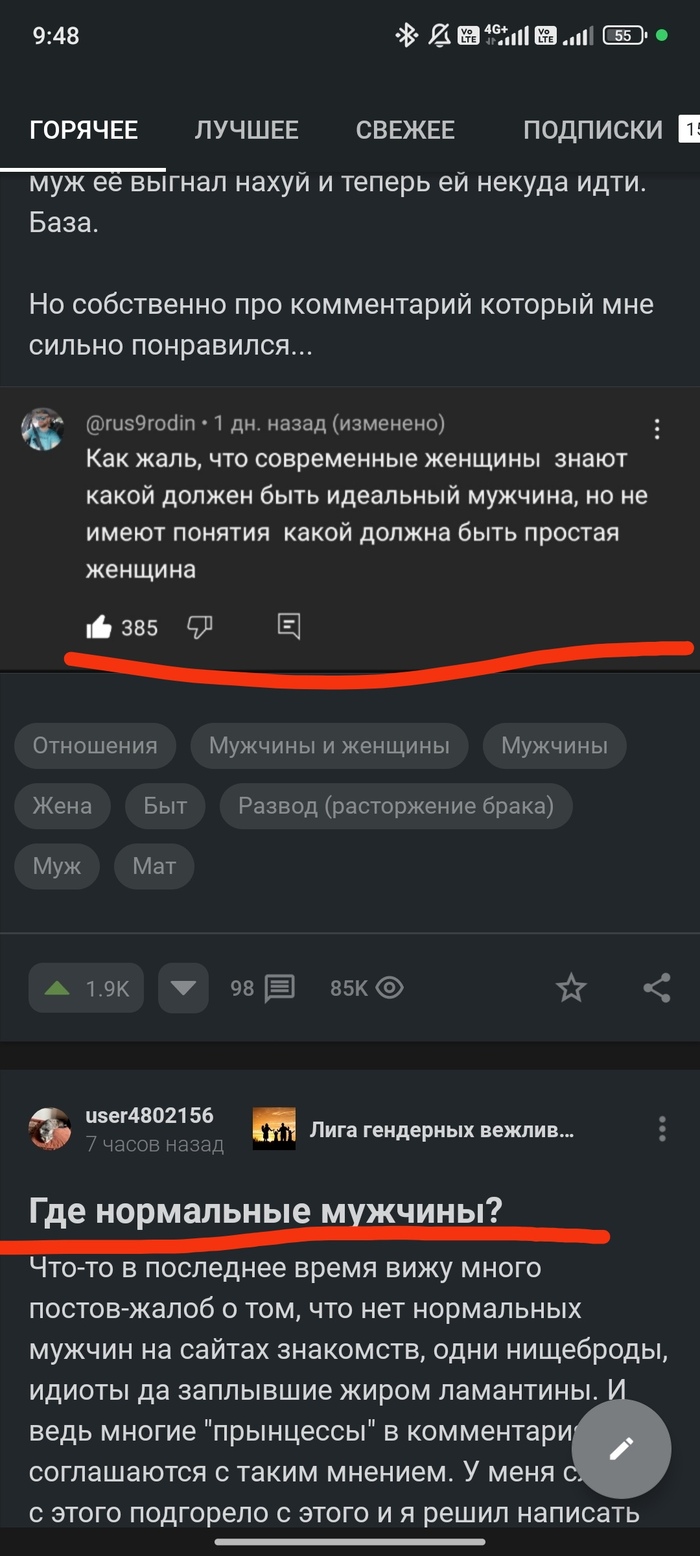
Task: Share the post
Action: pos(656,988)
